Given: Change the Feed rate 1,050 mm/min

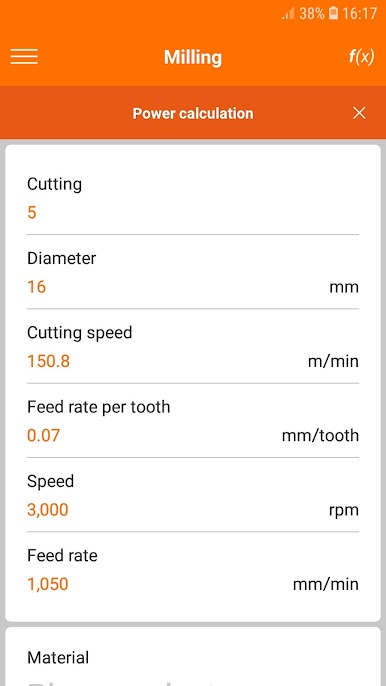Looking at the screenshot, I should point(193,584).
